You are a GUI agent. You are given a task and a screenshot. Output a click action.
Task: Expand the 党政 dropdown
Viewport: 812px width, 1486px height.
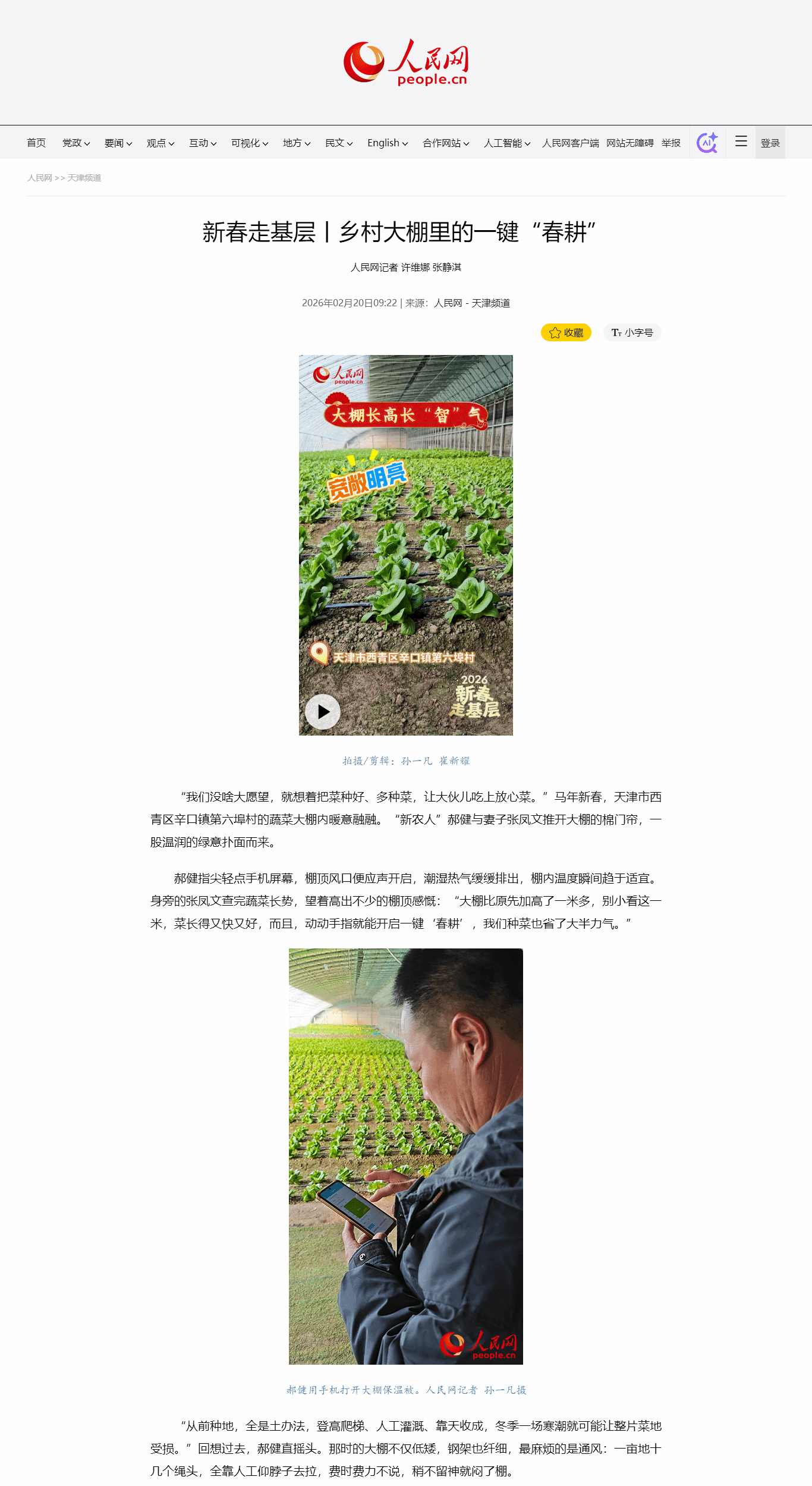[76, 143]
